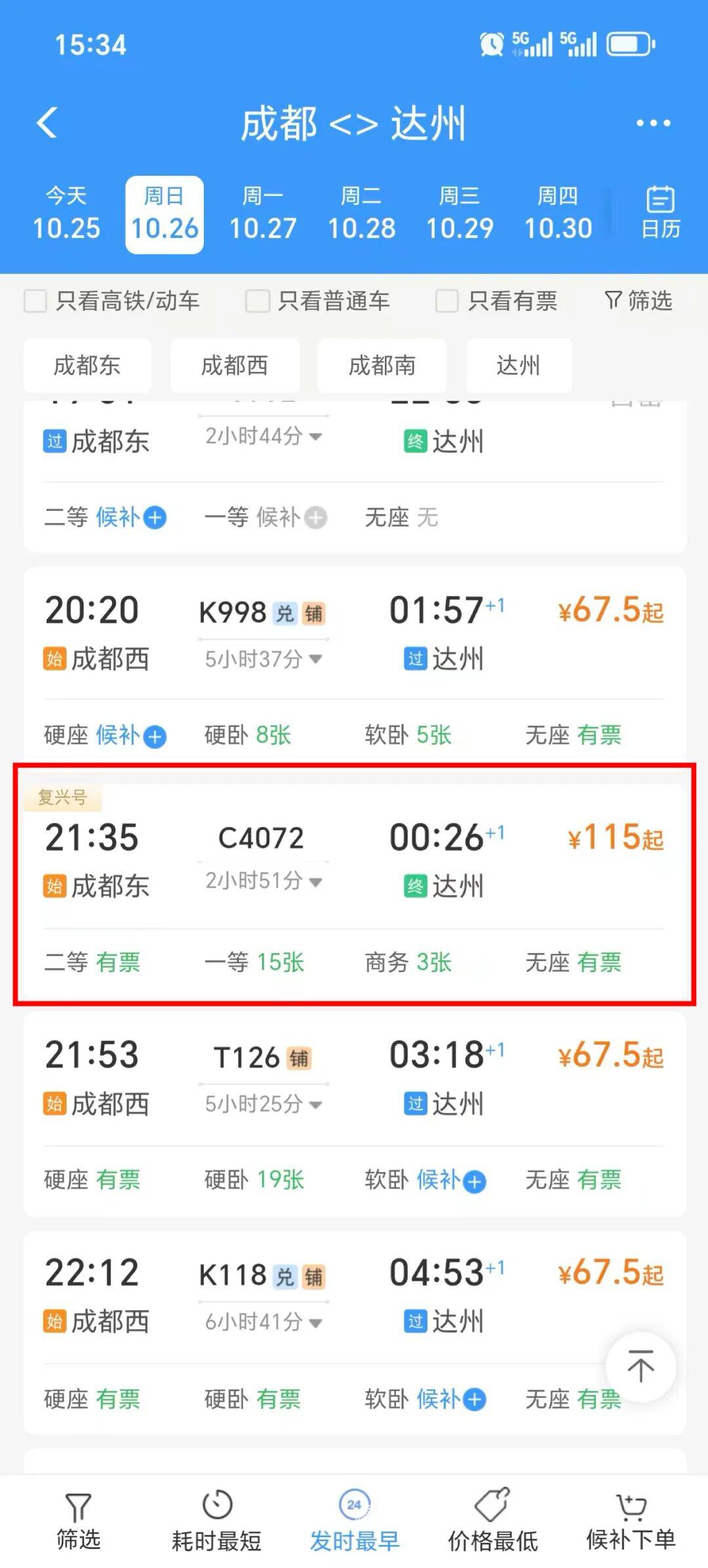
Task: Check the 只看高铁/动车 box
Action: pos(35,302)
